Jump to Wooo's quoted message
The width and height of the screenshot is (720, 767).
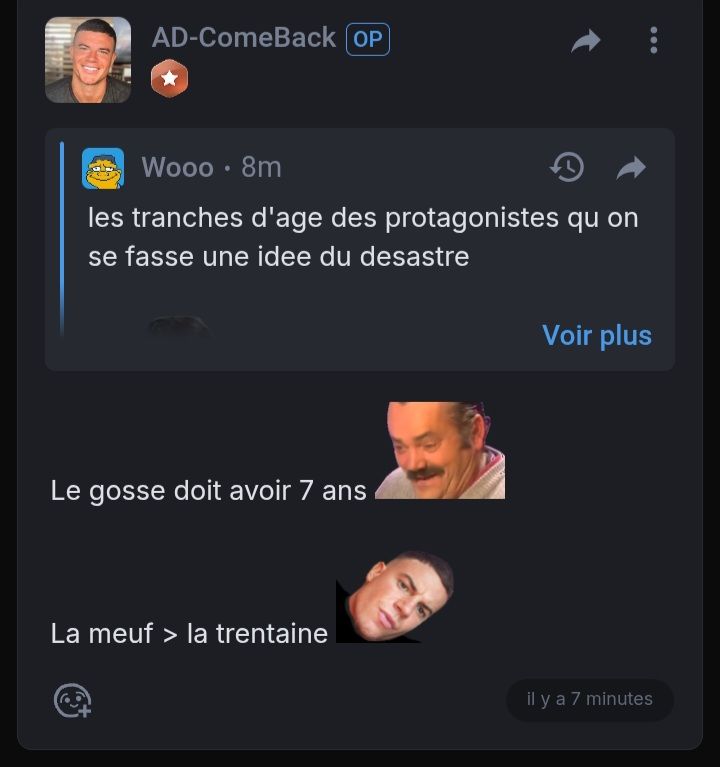(x=631, y=167)
